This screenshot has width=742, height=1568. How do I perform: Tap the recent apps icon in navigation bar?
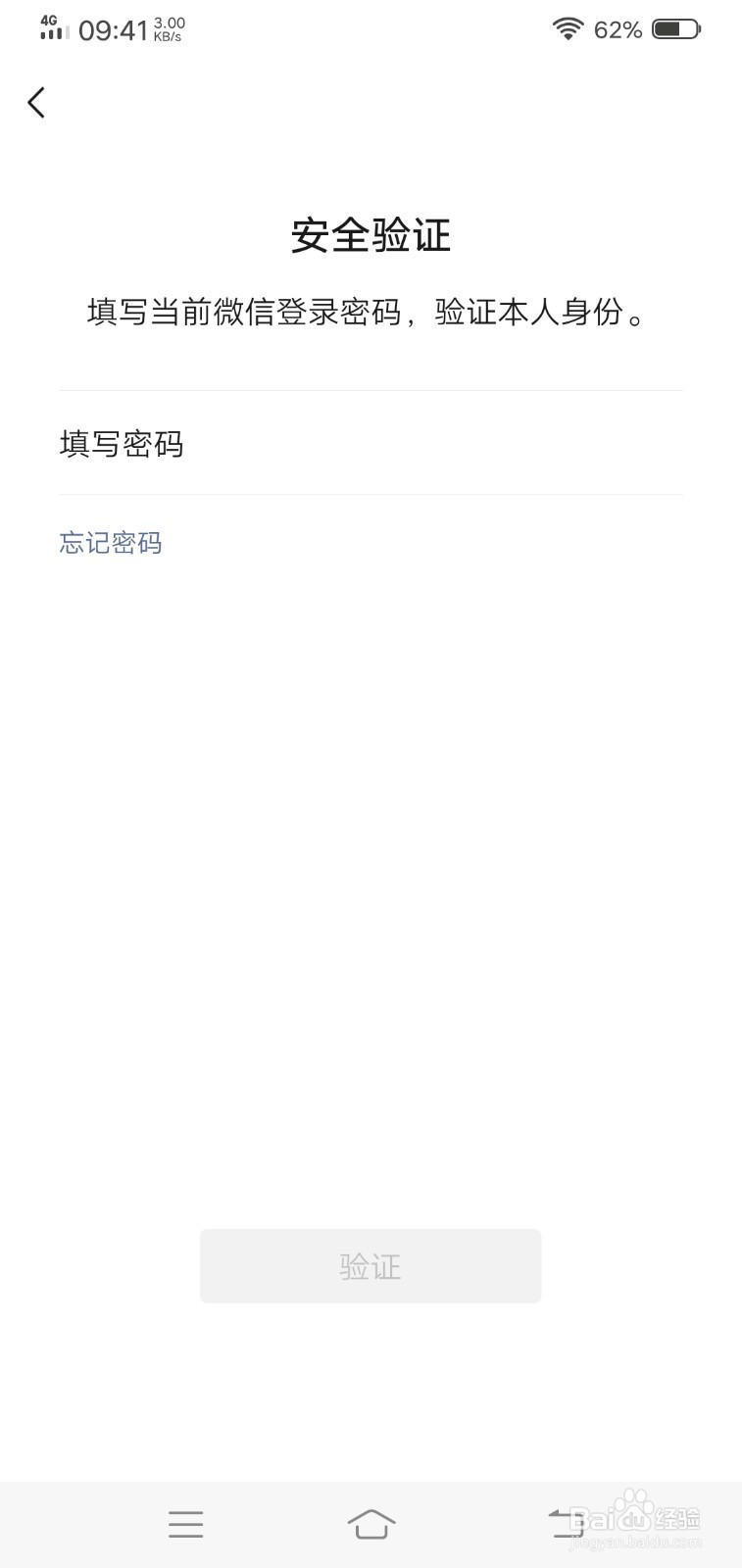point(185,1524)
